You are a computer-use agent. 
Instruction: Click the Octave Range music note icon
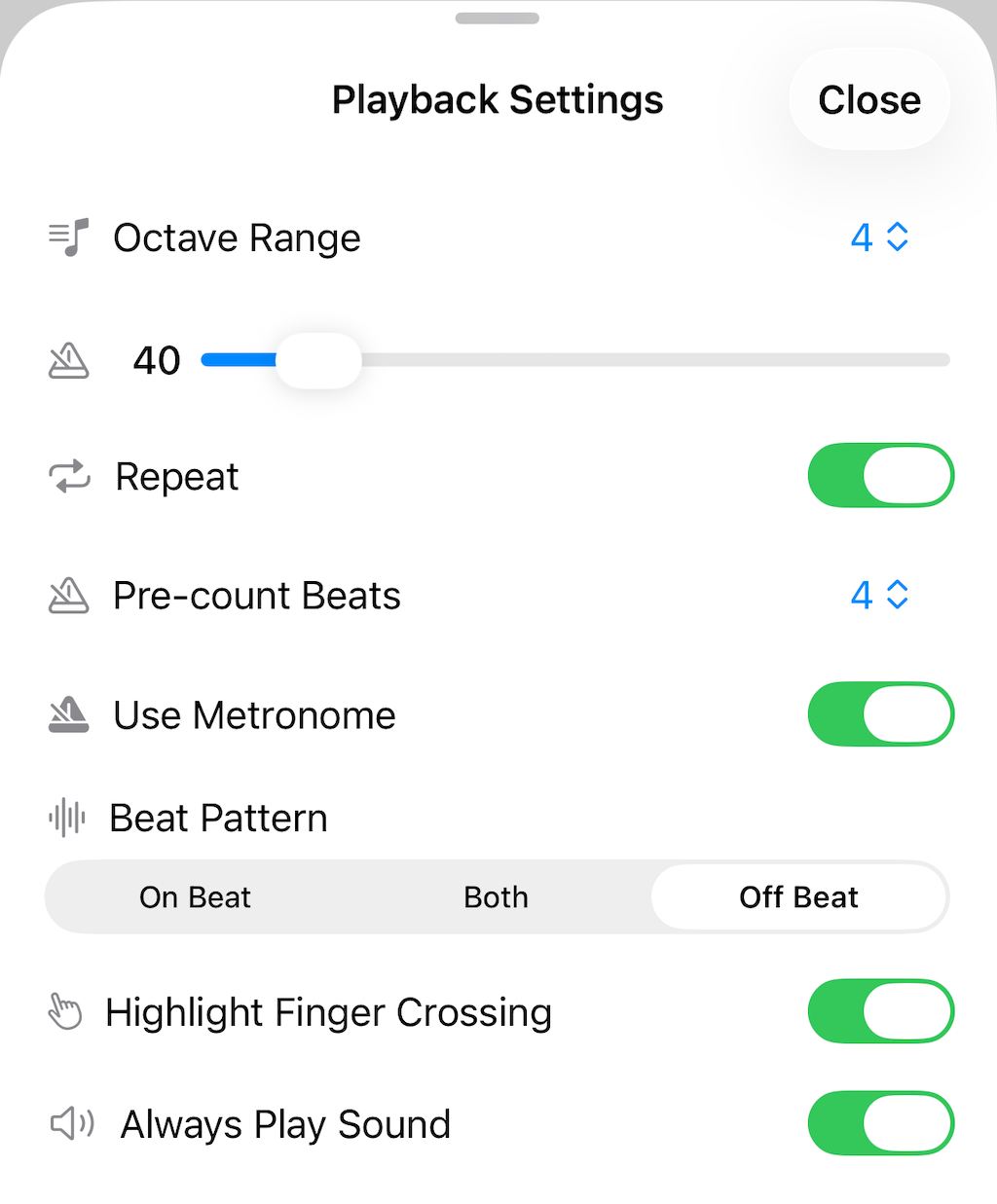[68, 237]
